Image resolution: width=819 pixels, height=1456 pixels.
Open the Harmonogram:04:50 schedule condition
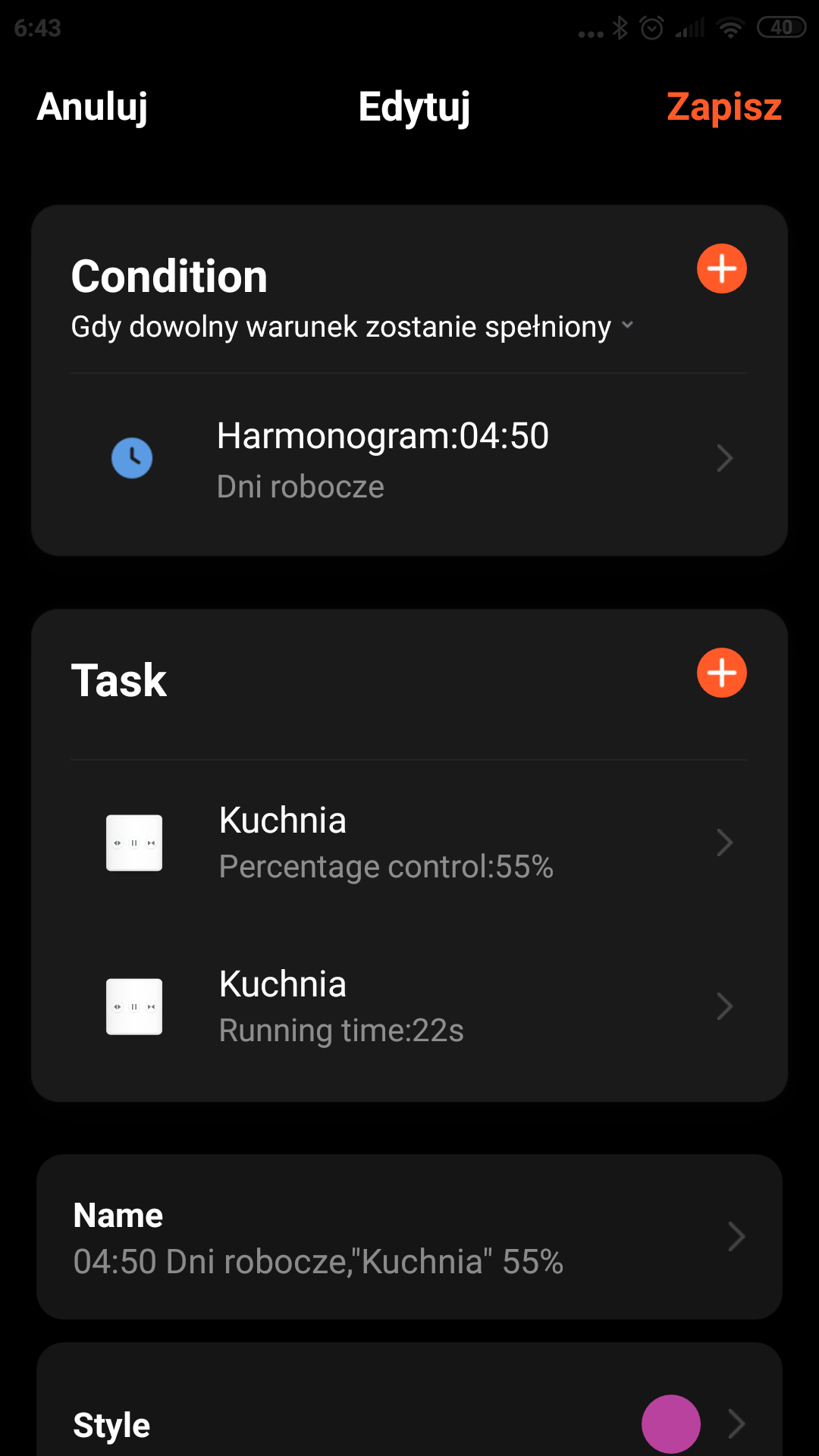point(409,459)
